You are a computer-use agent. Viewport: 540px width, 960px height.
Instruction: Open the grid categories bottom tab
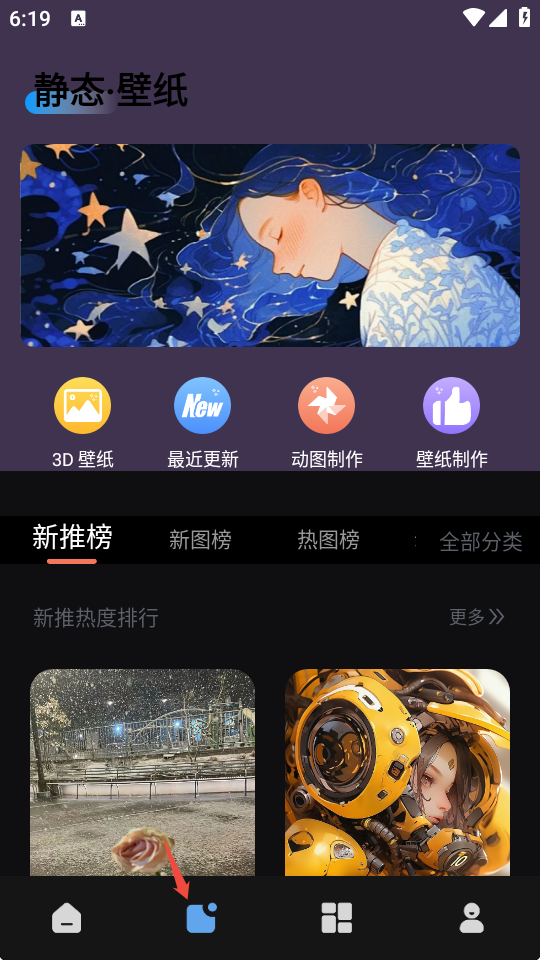click(337, 918)
